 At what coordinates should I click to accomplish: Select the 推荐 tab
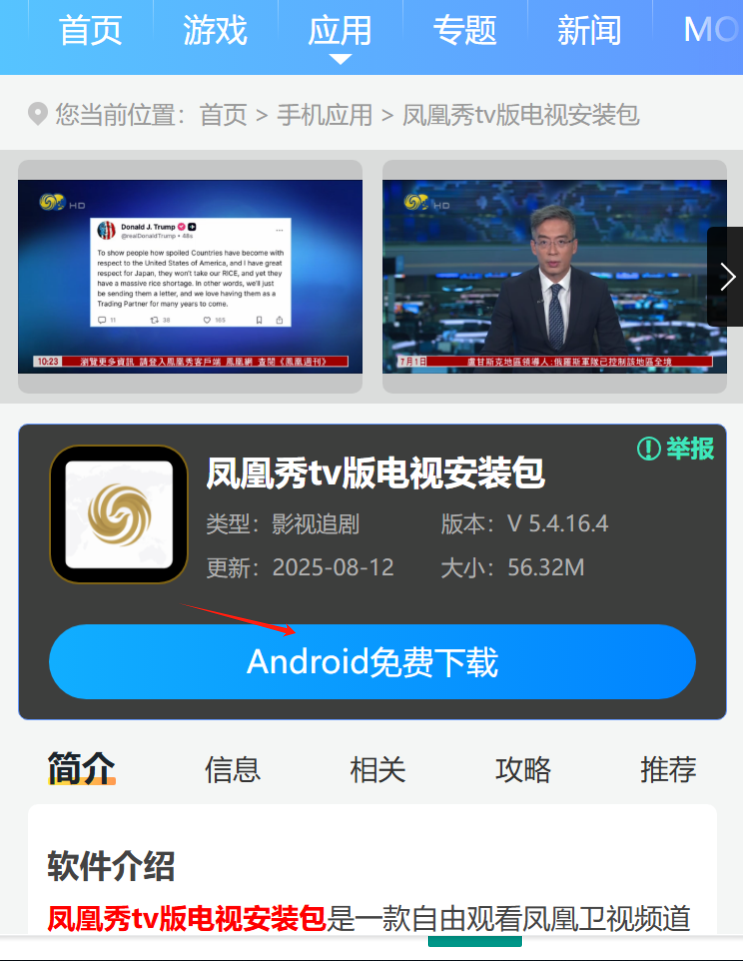tap(668, 770)
